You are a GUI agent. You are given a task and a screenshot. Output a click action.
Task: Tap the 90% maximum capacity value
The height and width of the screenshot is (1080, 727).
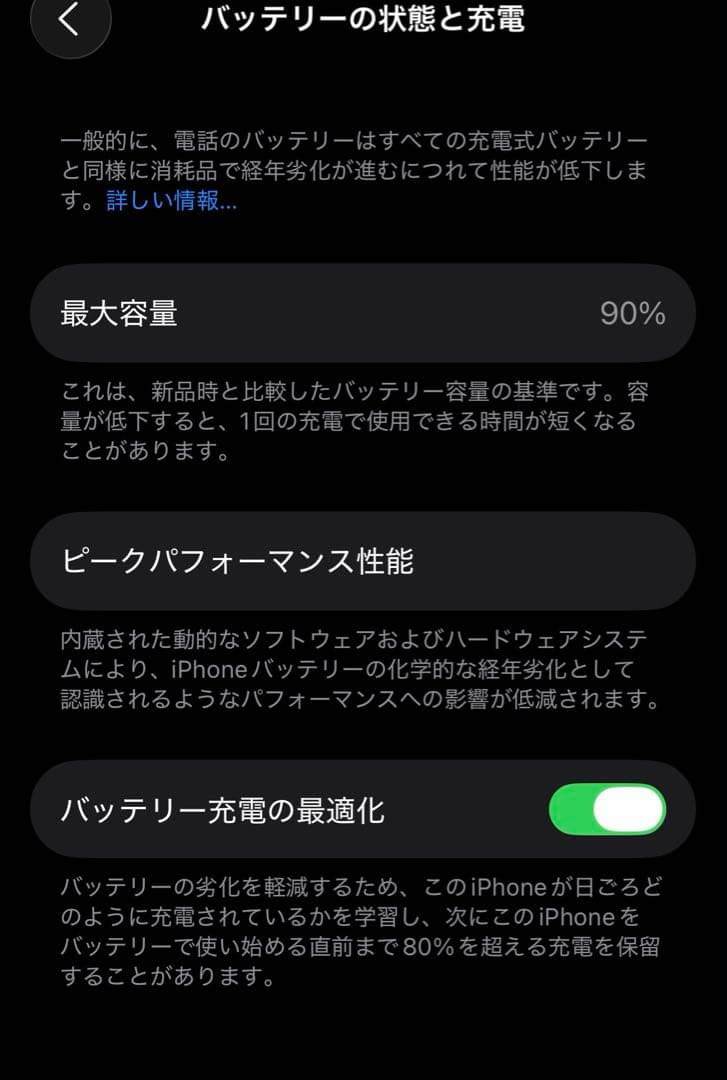(631, 313)
